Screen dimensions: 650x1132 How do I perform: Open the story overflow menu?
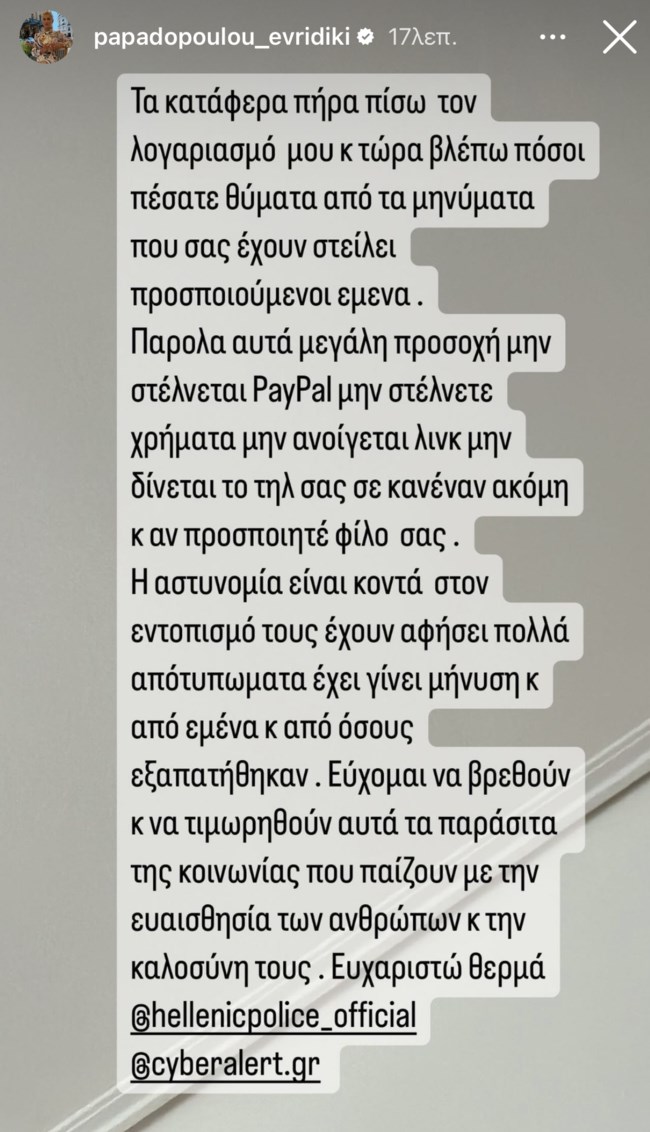click(x=552, y=37)
